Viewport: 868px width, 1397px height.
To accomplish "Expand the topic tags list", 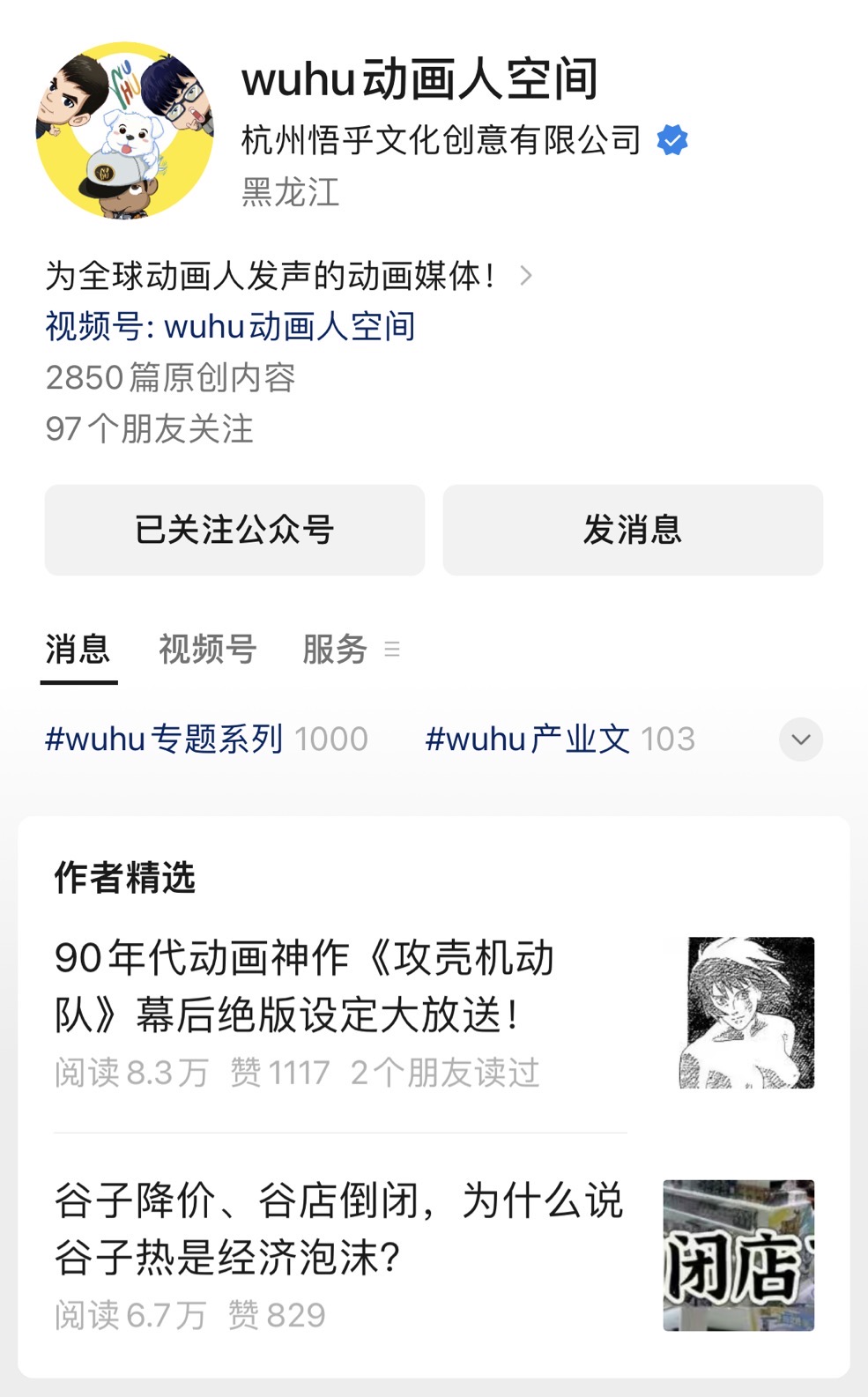I will click(800, 739).
